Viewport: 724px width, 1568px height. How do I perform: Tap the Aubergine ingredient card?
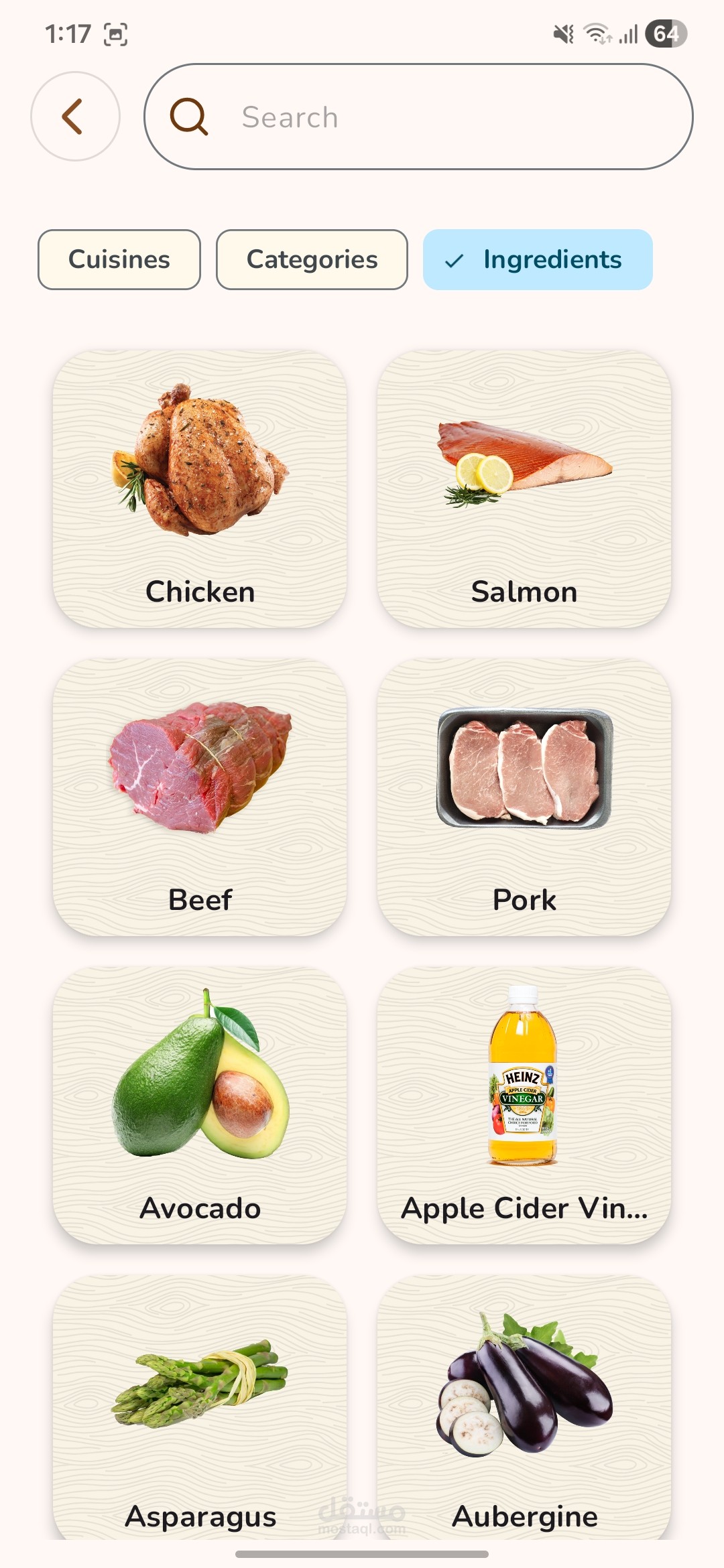pos(524,1407)
